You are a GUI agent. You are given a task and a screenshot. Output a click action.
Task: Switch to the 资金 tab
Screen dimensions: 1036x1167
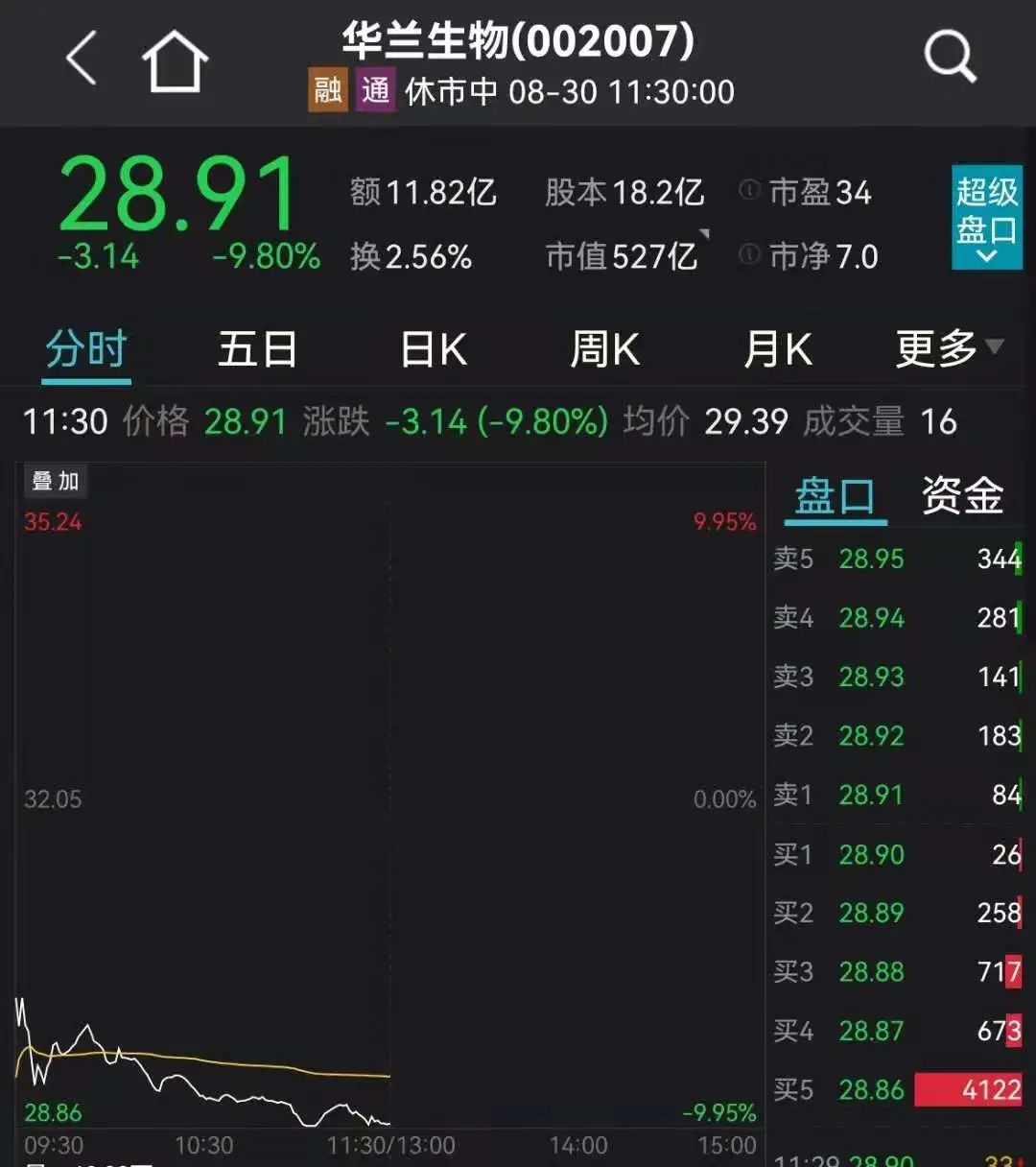coord(961,497)
